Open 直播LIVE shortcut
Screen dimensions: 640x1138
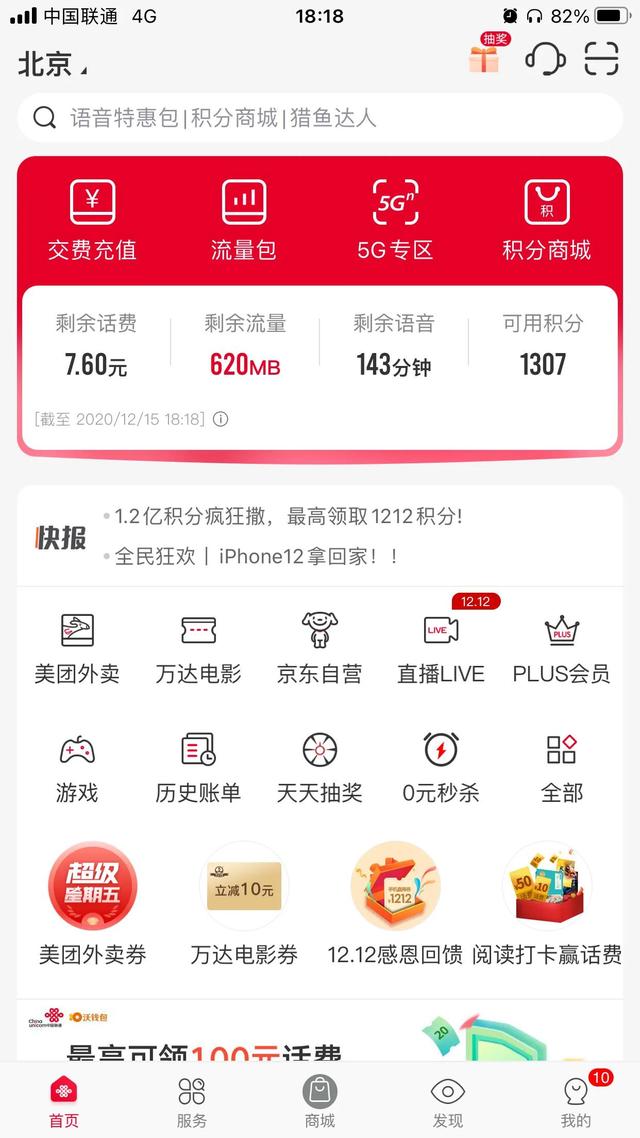440,648
